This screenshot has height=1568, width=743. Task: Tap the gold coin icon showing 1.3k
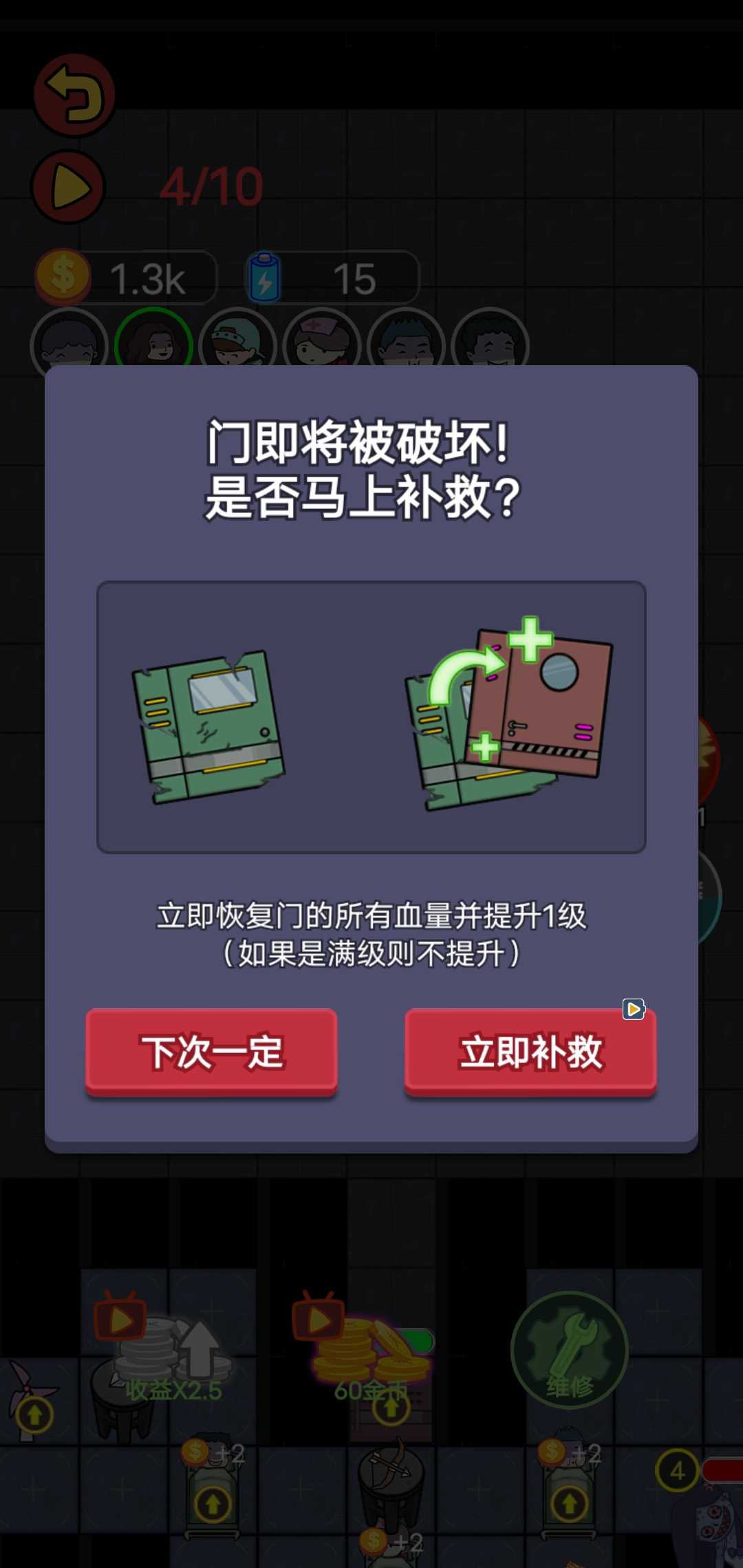[62, 276]
